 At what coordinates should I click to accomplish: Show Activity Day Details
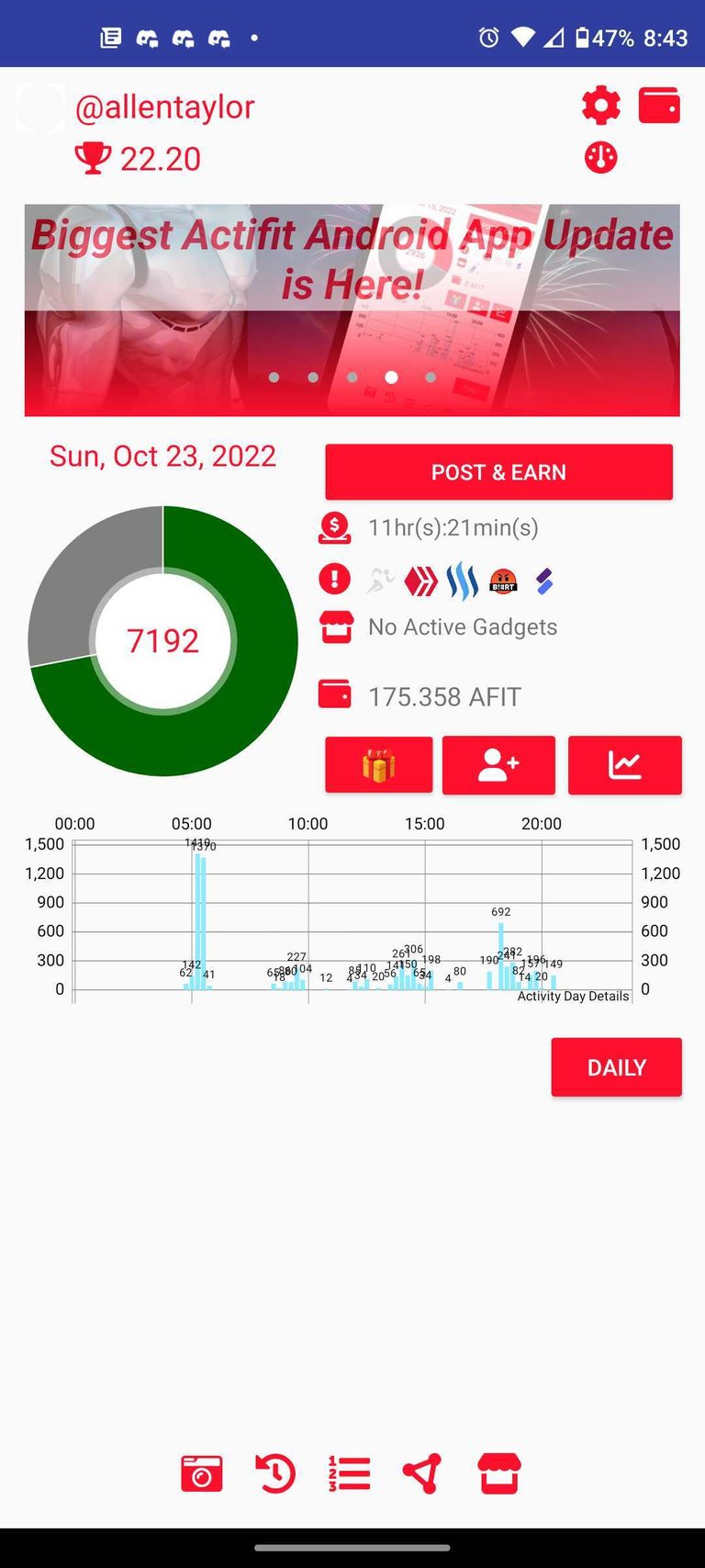(x=573, y=996)
